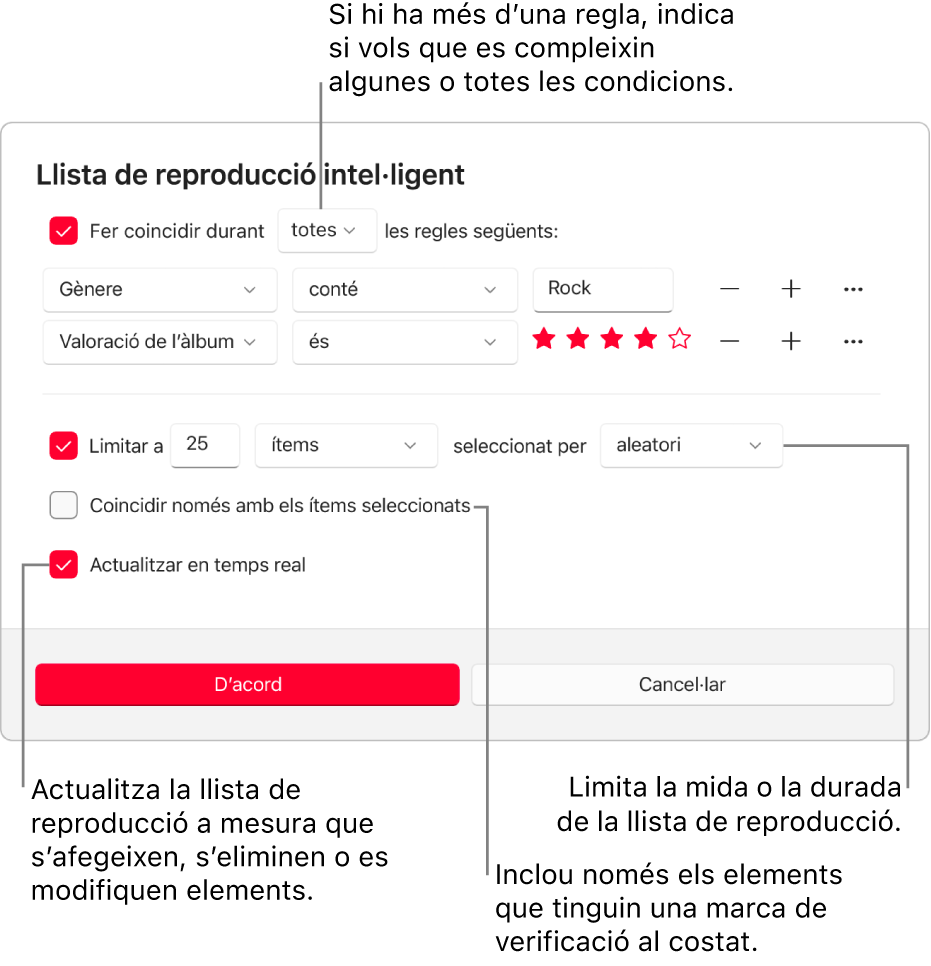931x966 pixels.
Task: Confirm with the D'acord button
Action: point(247,684)
